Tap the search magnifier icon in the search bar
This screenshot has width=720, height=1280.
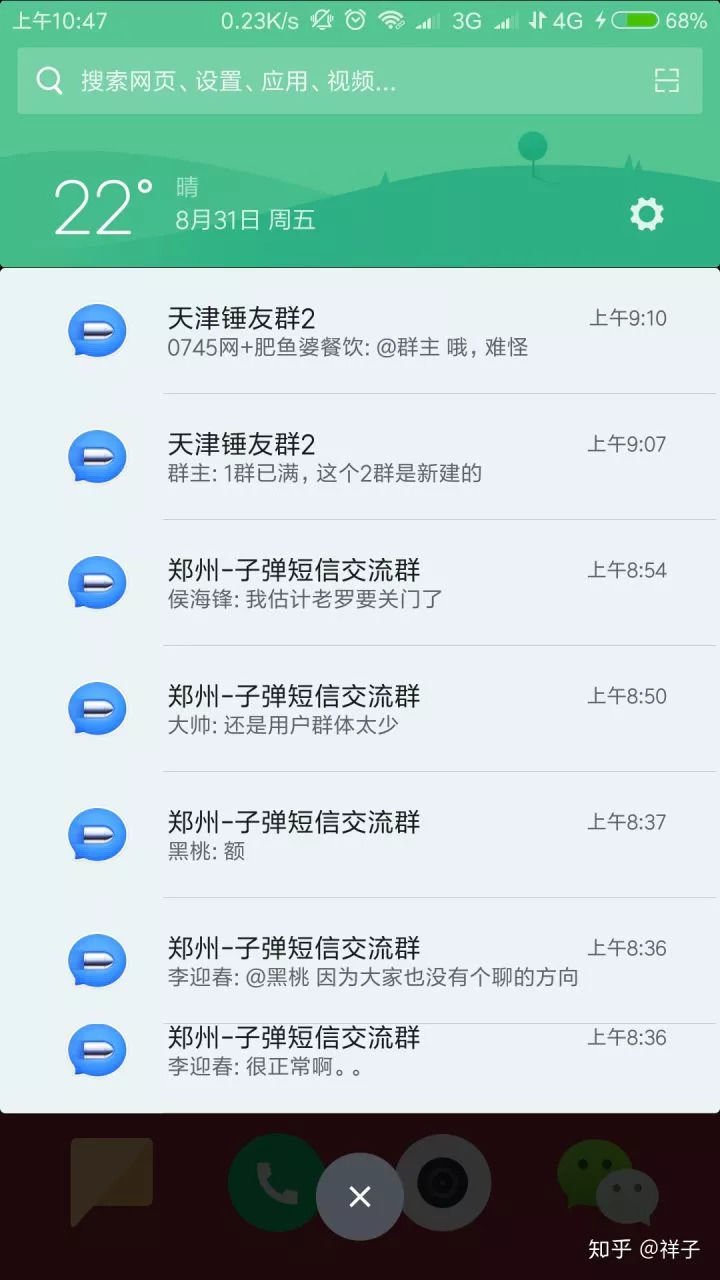pos(50,80)
